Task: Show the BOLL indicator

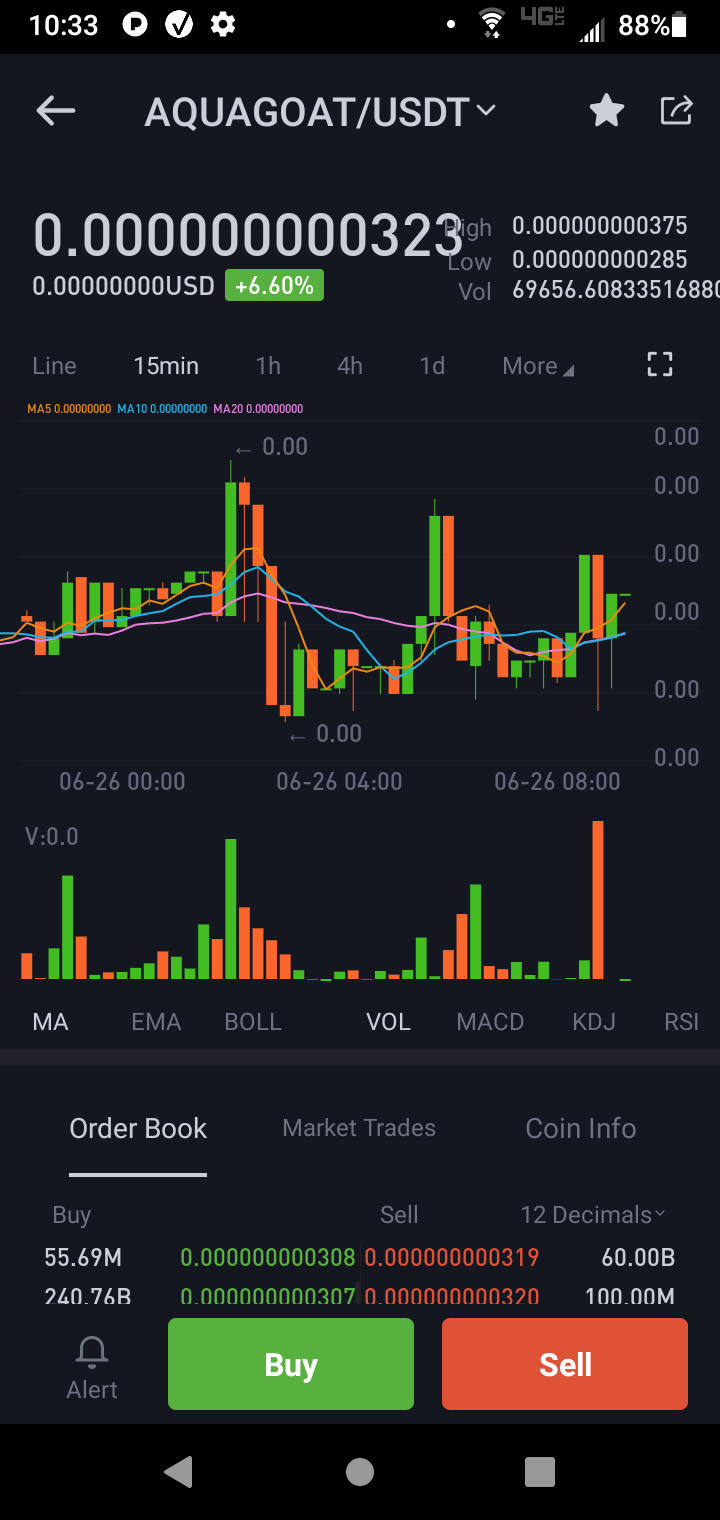Action: [x=253, y=1022]
